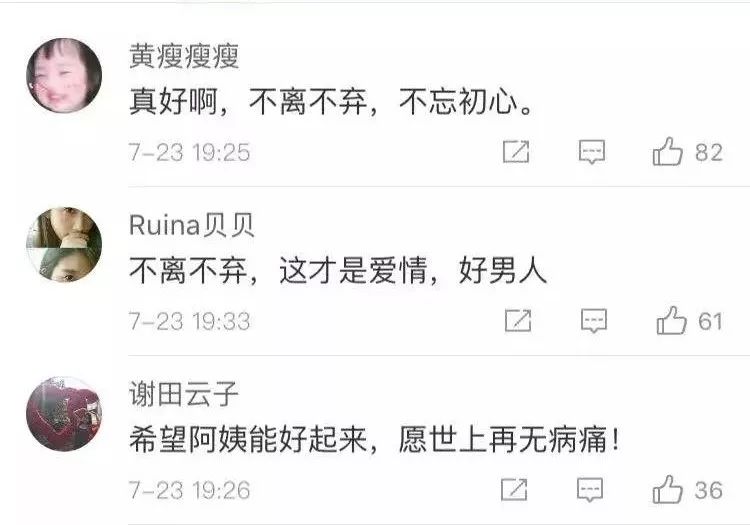Open 谢田云子's profile avatar
This screenshot has height=525, width=750.
[63, 416]
